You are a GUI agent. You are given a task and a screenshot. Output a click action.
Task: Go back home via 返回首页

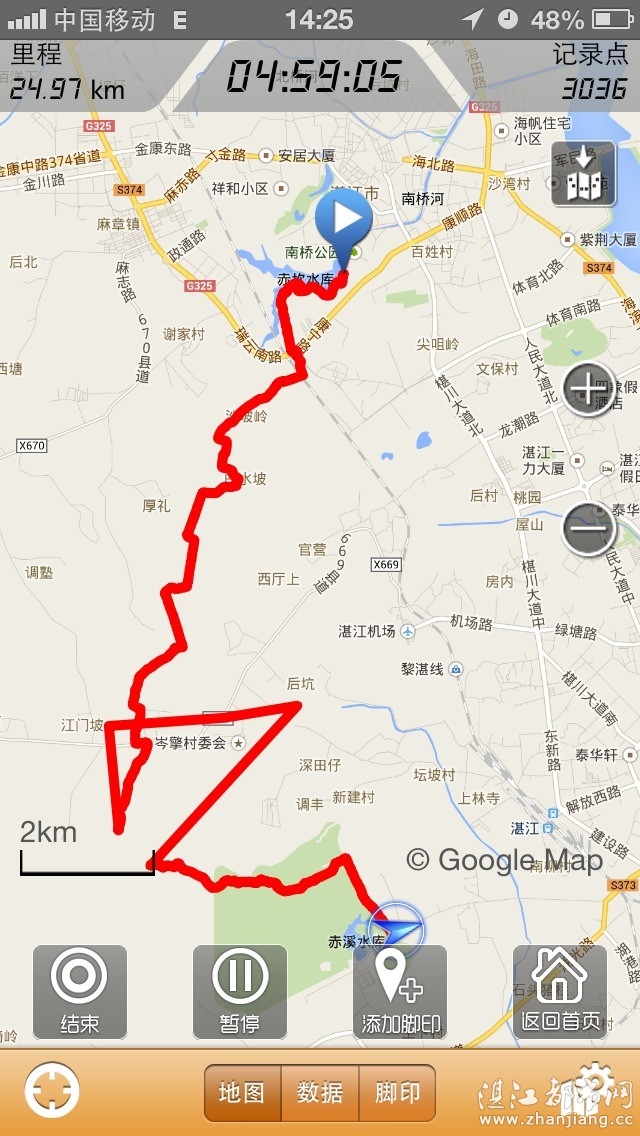(560, 991)
